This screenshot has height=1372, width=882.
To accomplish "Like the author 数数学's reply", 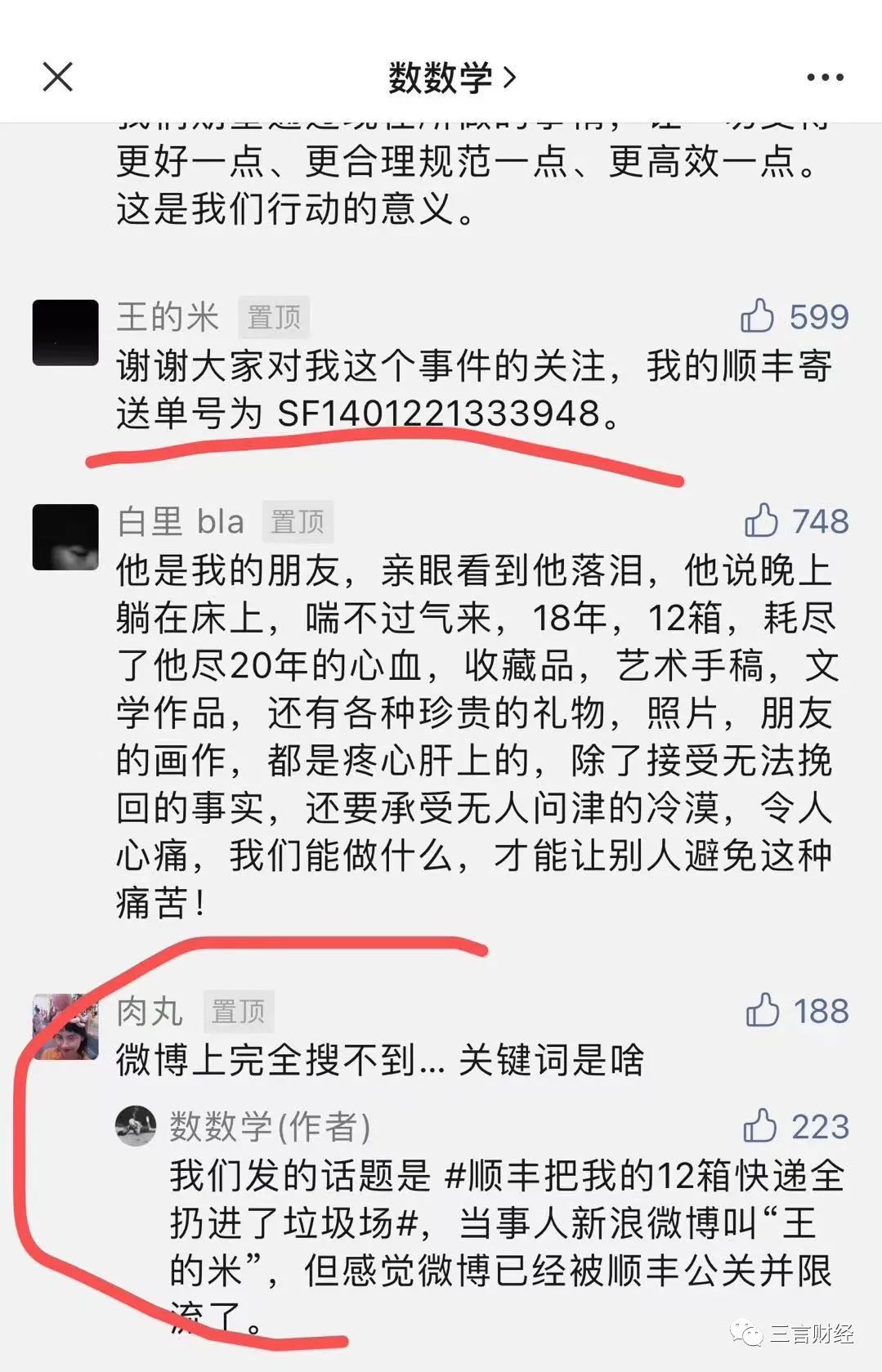I will 760,1127.
